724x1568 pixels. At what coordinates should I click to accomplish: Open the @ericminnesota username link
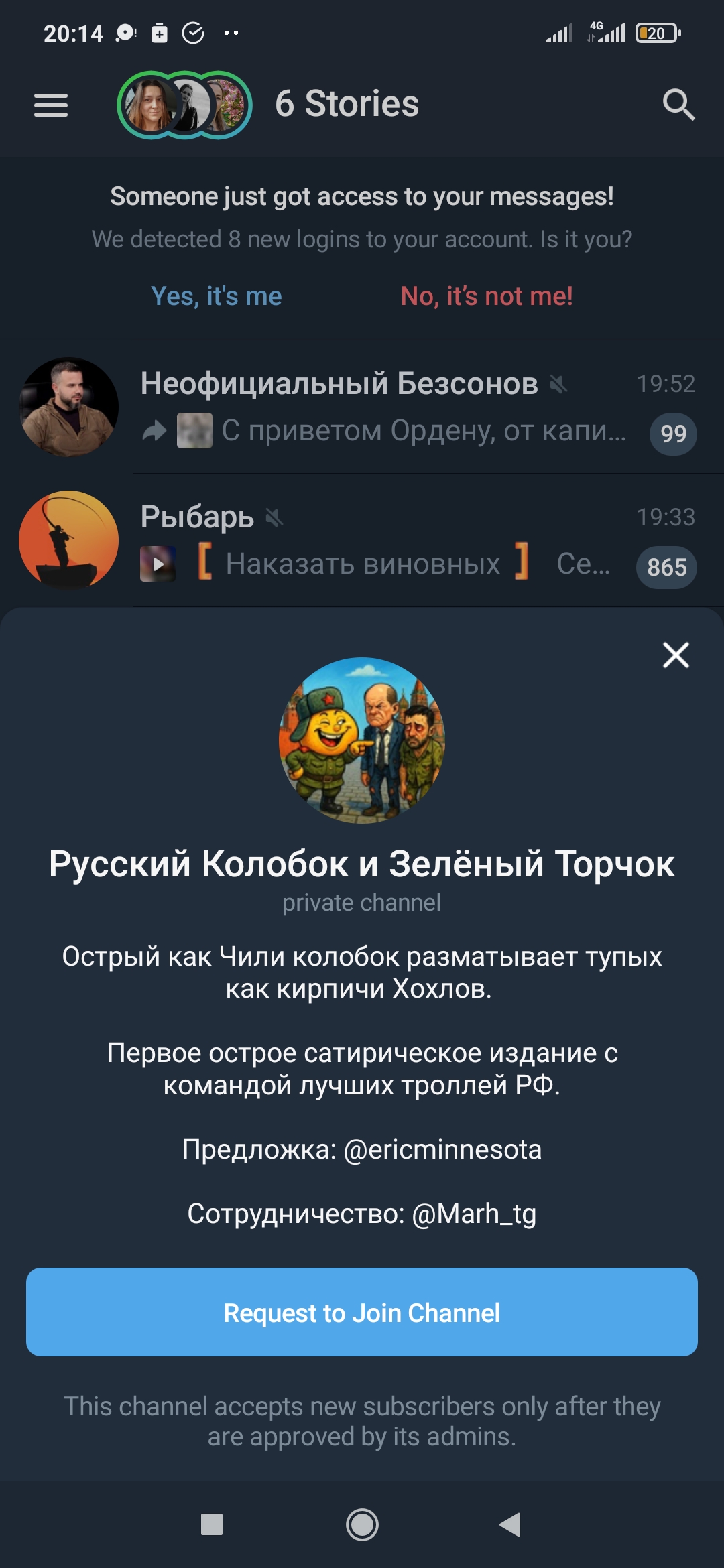pyautogui.click(x=442, y=1149)
